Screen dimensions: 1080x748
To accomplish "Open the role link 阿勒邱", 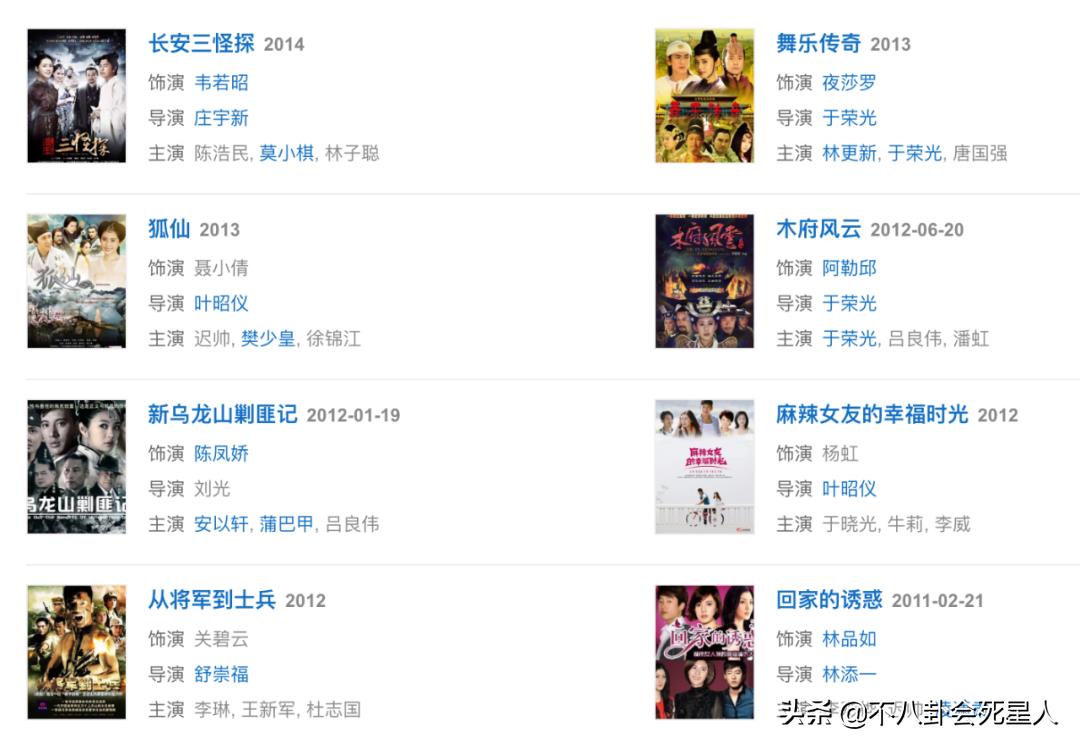I will (x=849, y=268).
